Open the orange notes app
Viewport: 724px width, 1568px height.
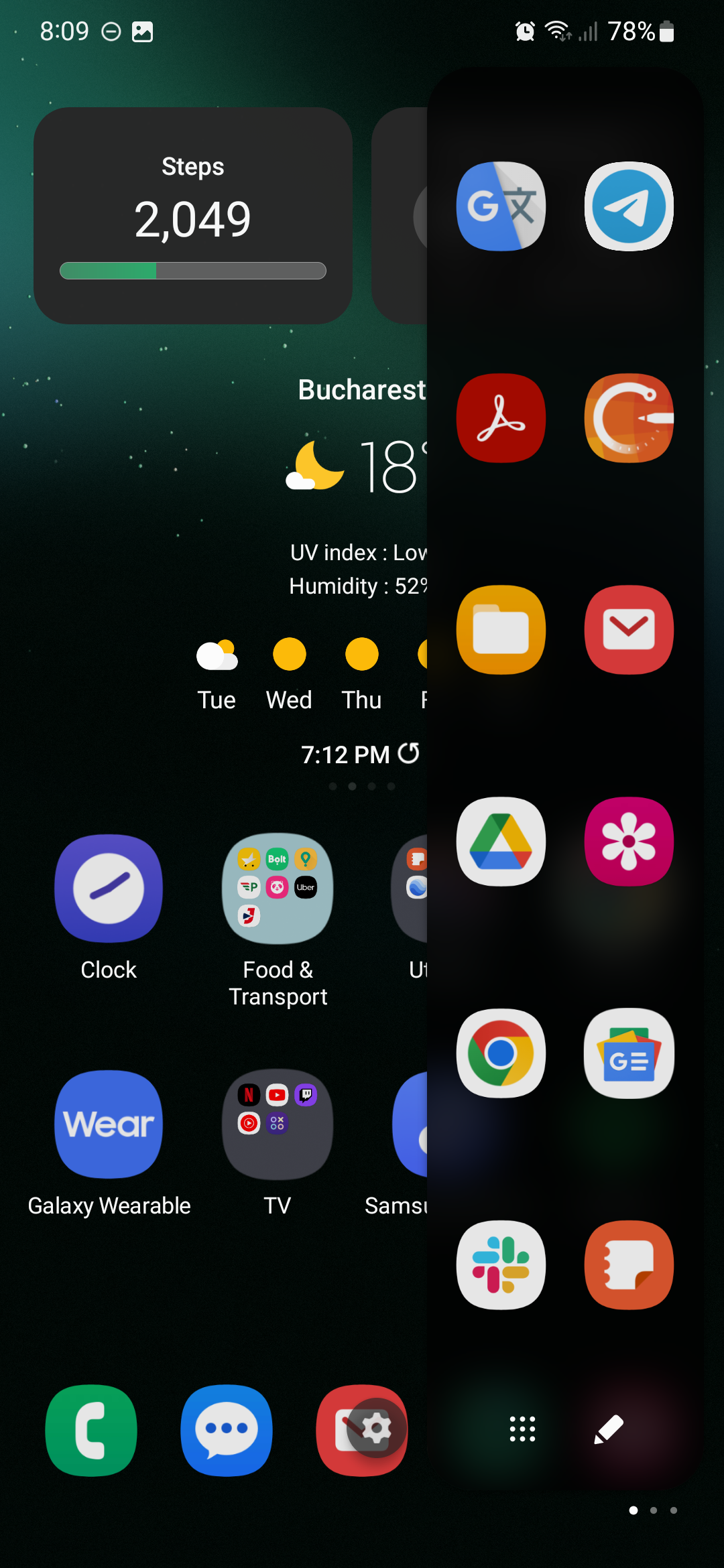click(628, 1265)
